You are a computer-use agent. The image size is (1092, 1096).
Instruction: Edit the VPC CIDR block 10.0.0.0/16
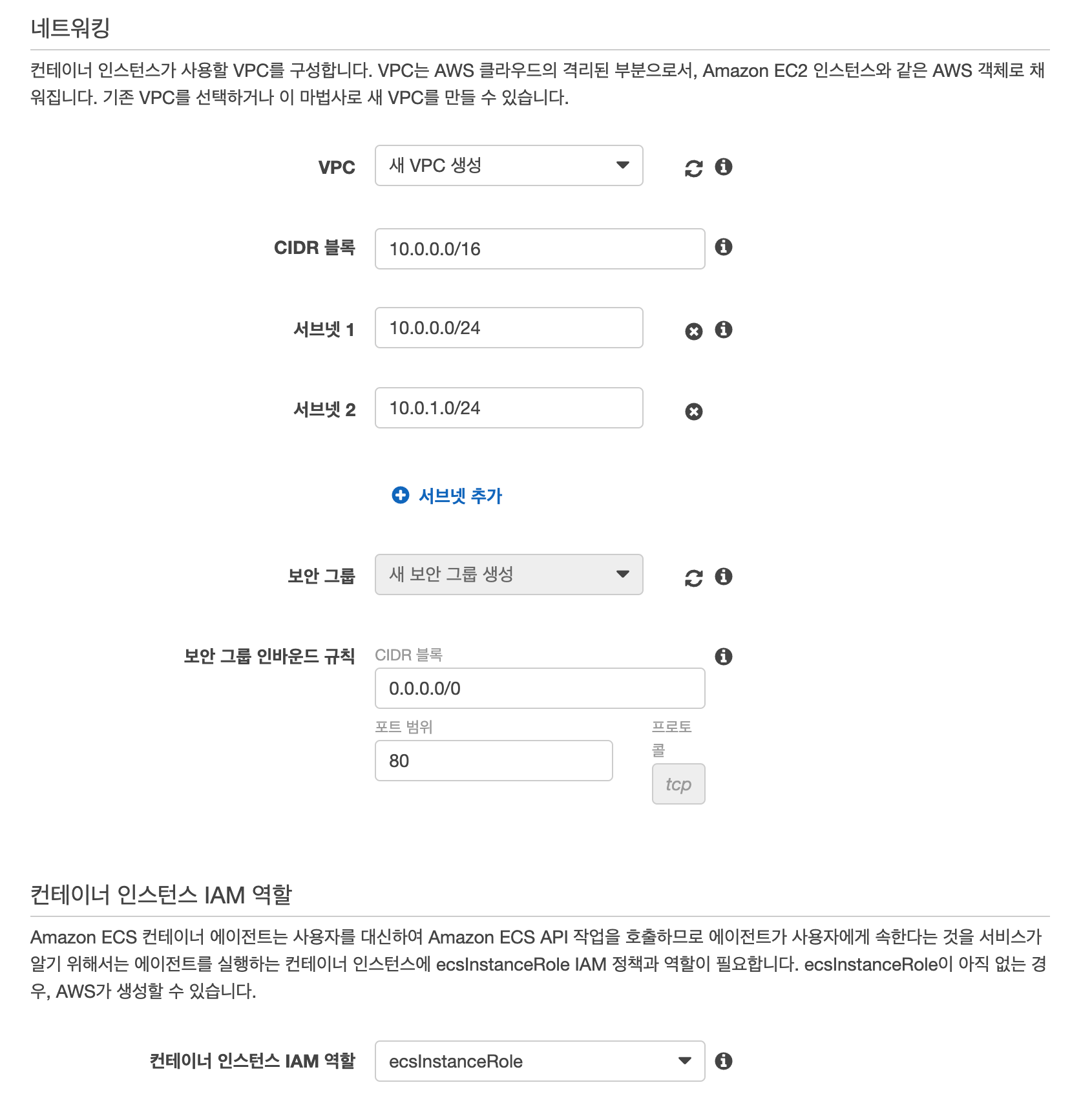(x=540, y=249)
